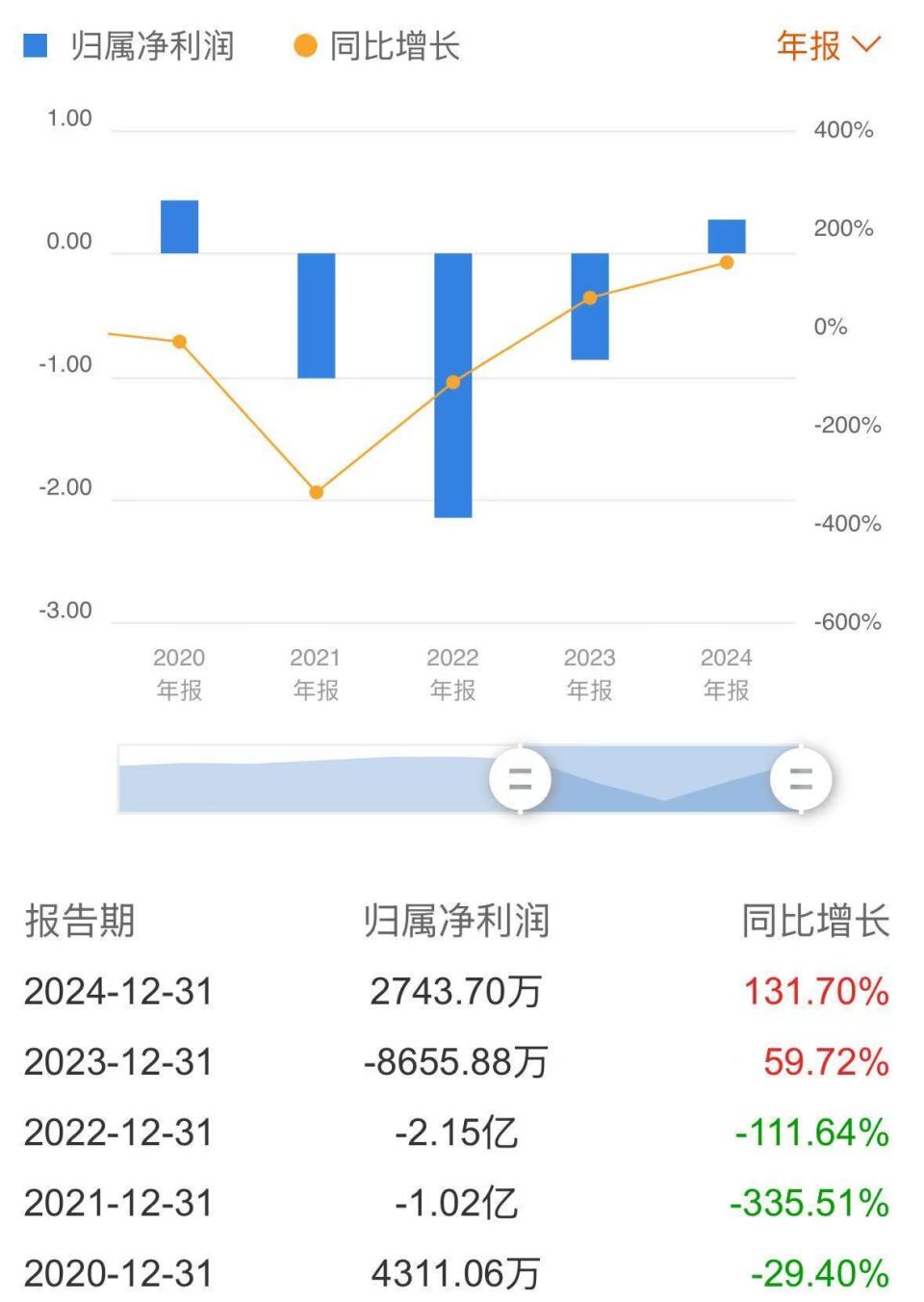Click the 2021 orange data point
Image resolution: width=924 pixels, height=1302 pixels.
pos(316,492)
